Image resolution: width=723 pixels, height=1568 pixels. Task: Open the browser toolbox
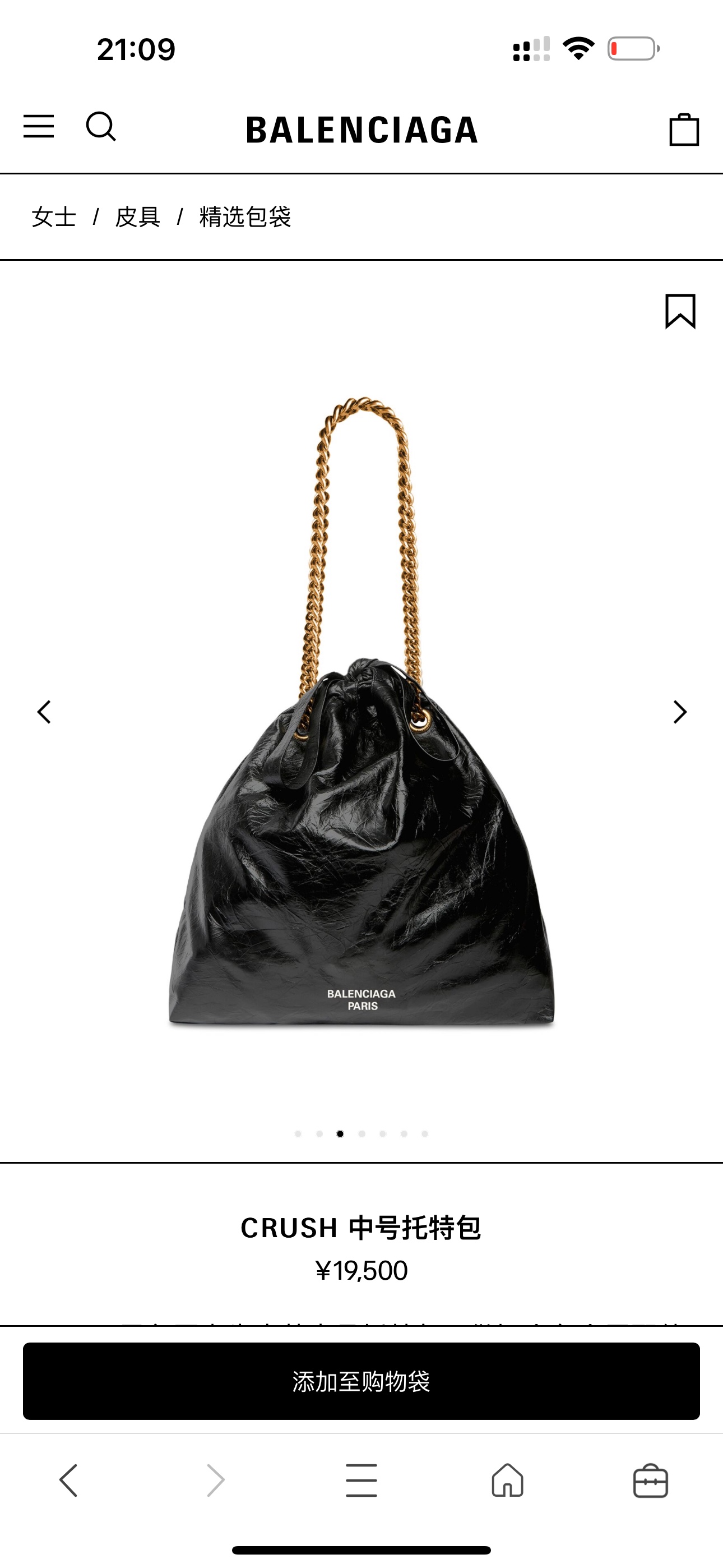(x=651, y=1481)
